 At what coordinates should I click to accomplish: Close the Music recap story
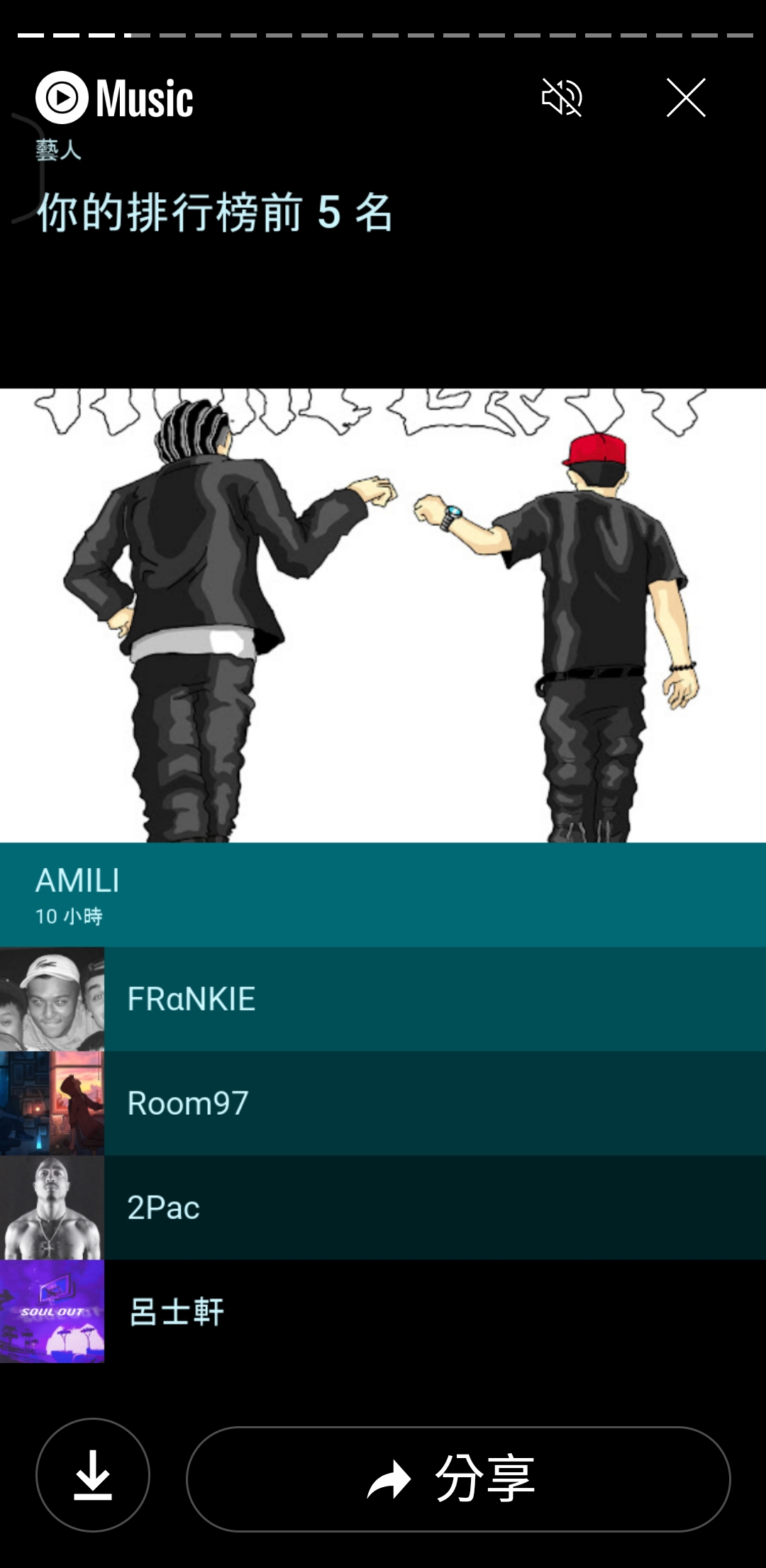[686, 98]
